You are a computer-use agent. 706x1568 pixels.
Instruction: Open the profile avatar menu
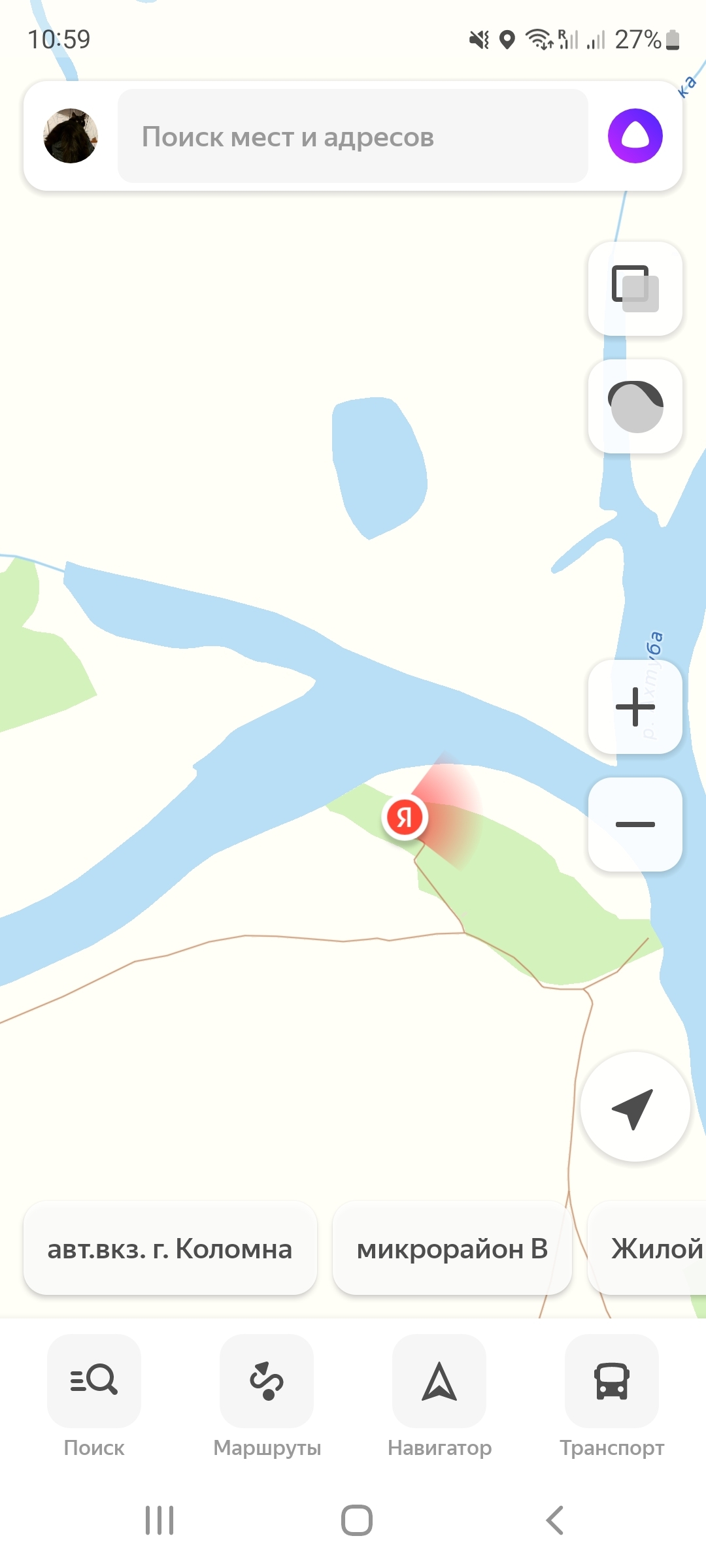pyautogui.click(x=71, y=136)
